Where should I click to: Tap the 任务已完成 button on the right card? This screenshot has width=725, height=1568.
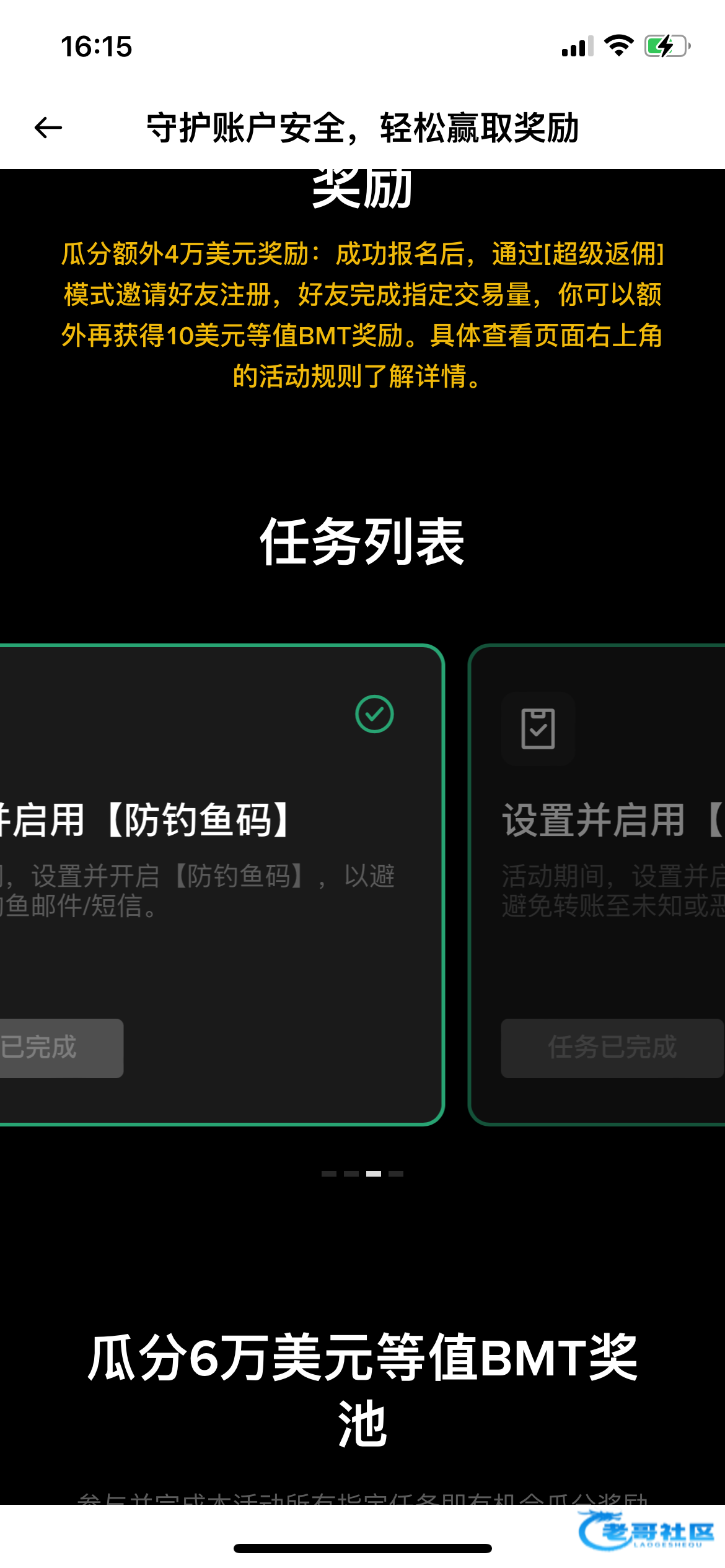pos(612,1048)
